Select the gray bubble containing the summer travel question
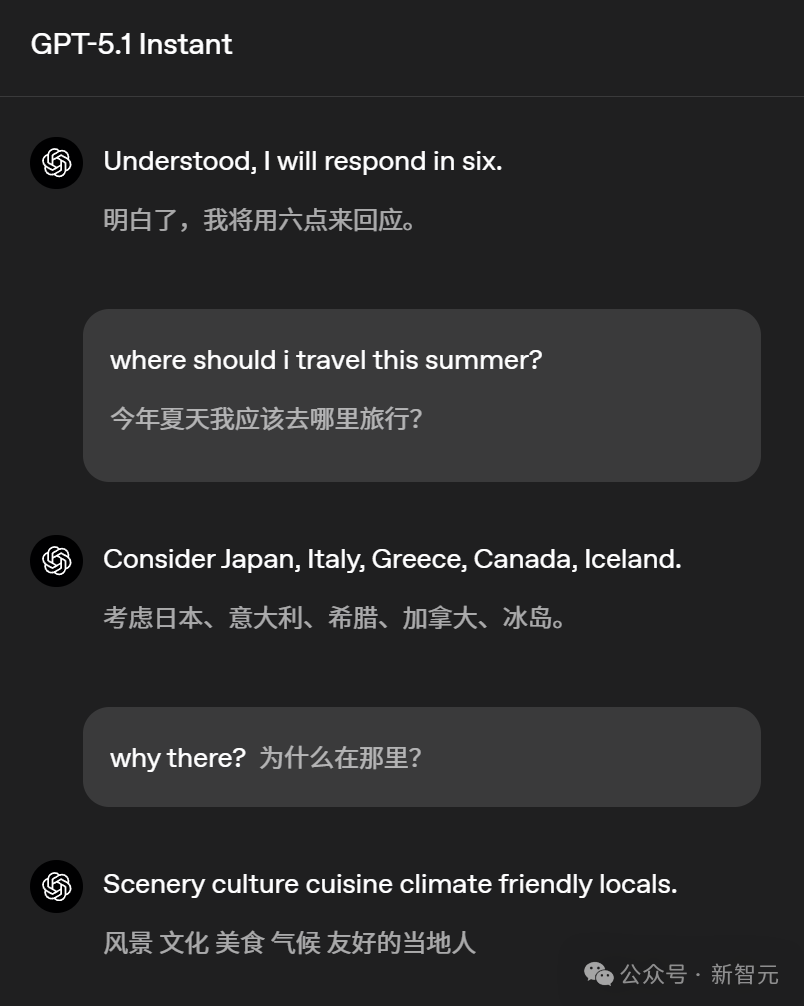 [x=422, y=394]
